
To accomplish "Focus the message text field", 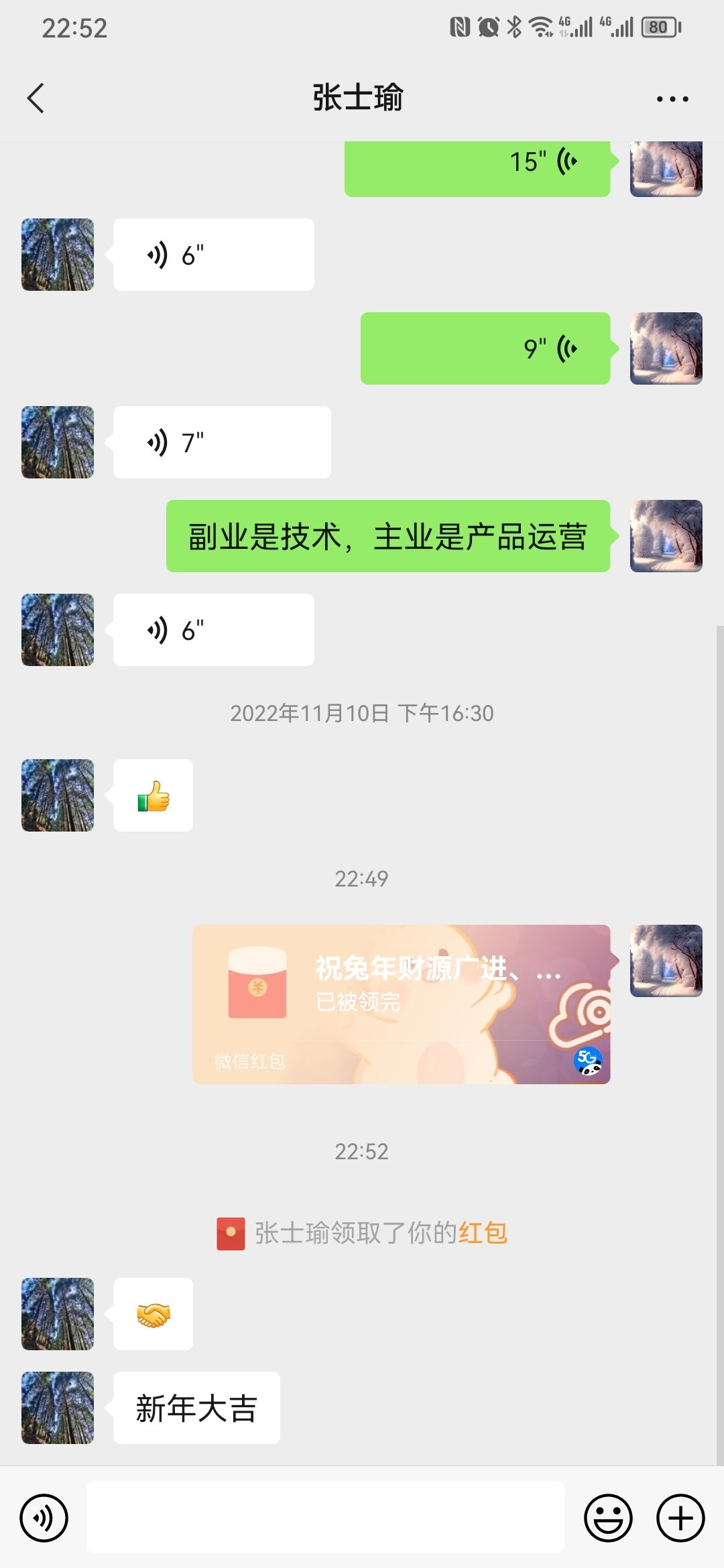I will point(325,1517).
